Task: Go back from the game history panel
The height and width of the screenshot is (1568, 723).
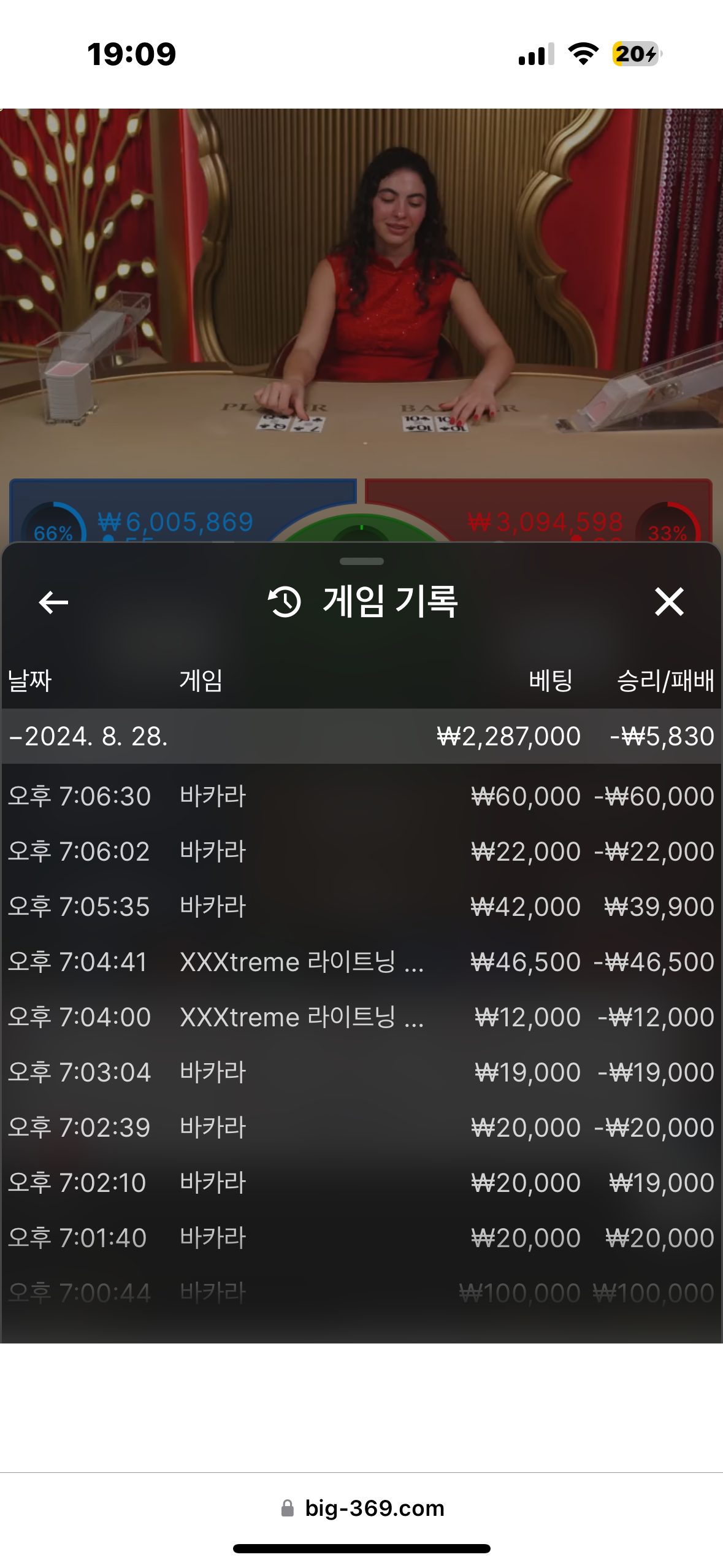Action: [x=53, y=602]
